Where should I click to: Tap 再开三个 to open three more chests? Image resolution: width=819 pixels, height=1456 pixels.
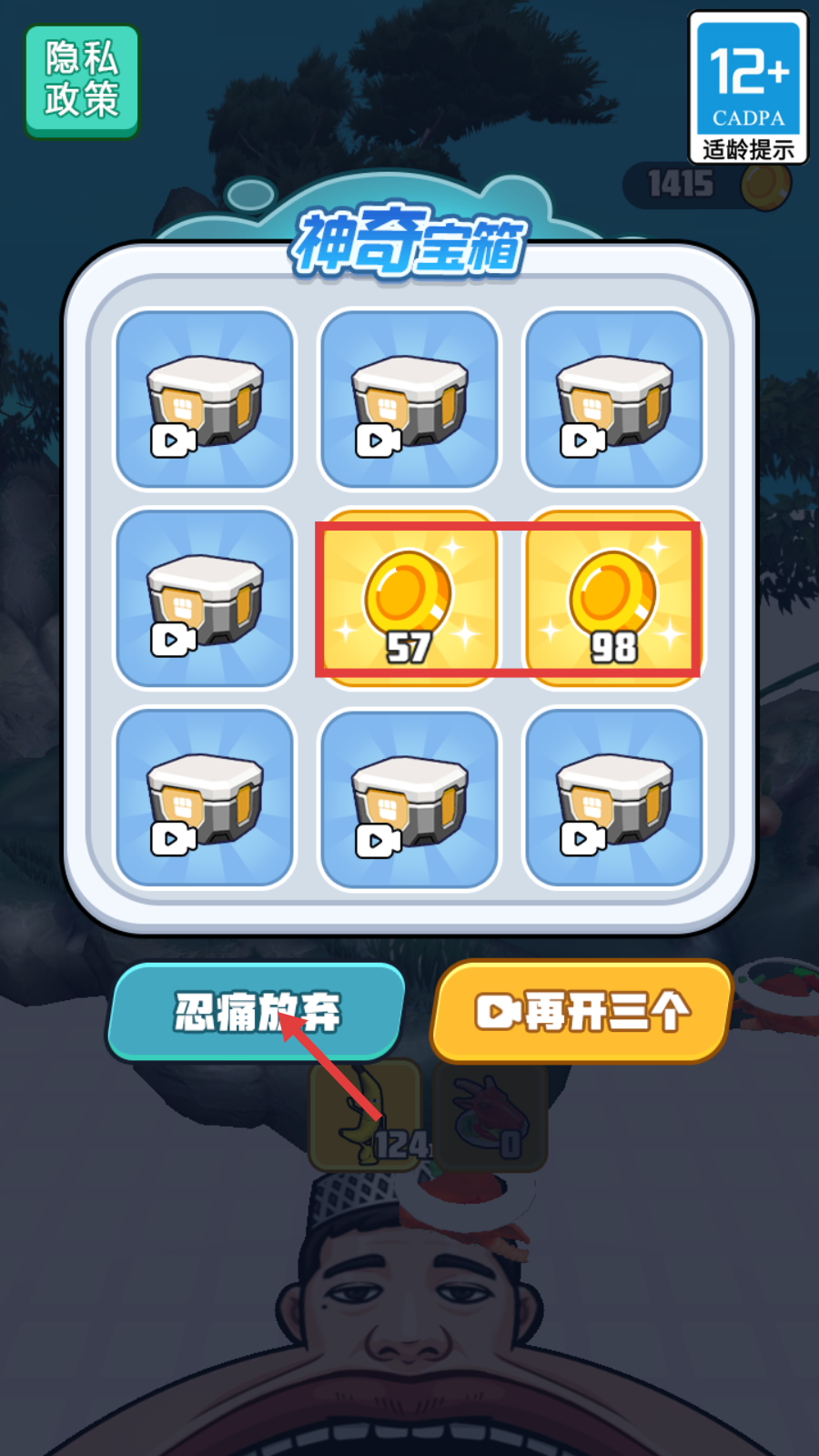coord(582,1011)
